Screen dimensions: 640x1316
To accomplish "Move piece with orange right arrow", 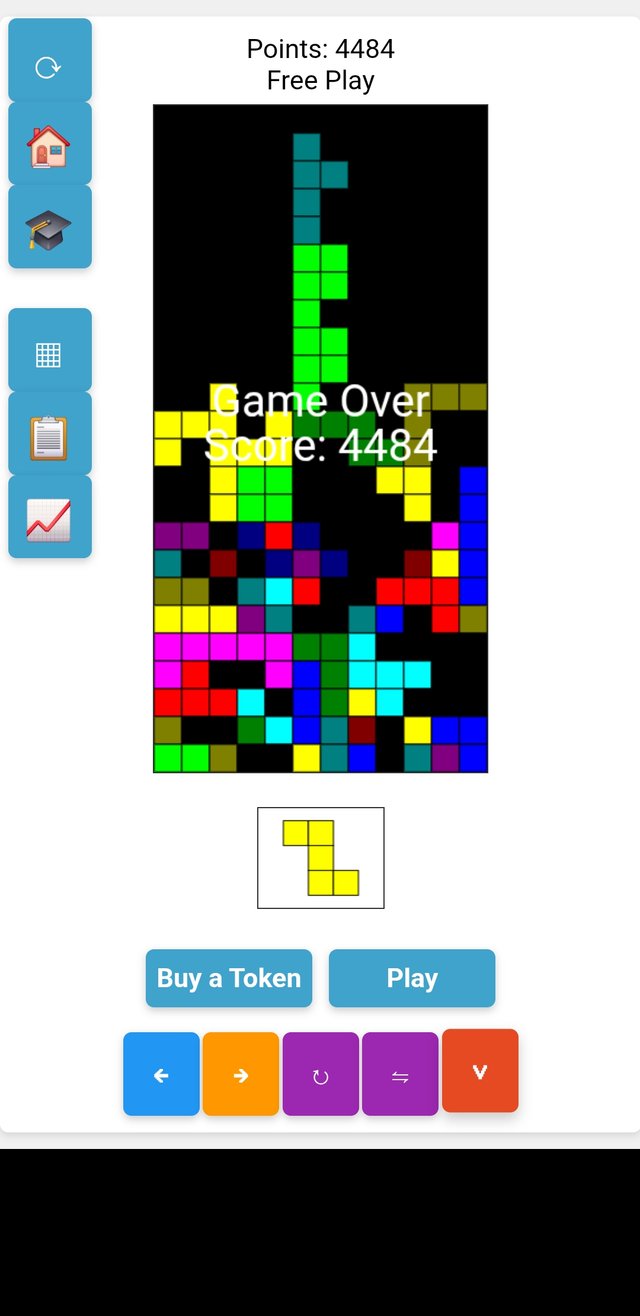I will [x=240, y=1075].
